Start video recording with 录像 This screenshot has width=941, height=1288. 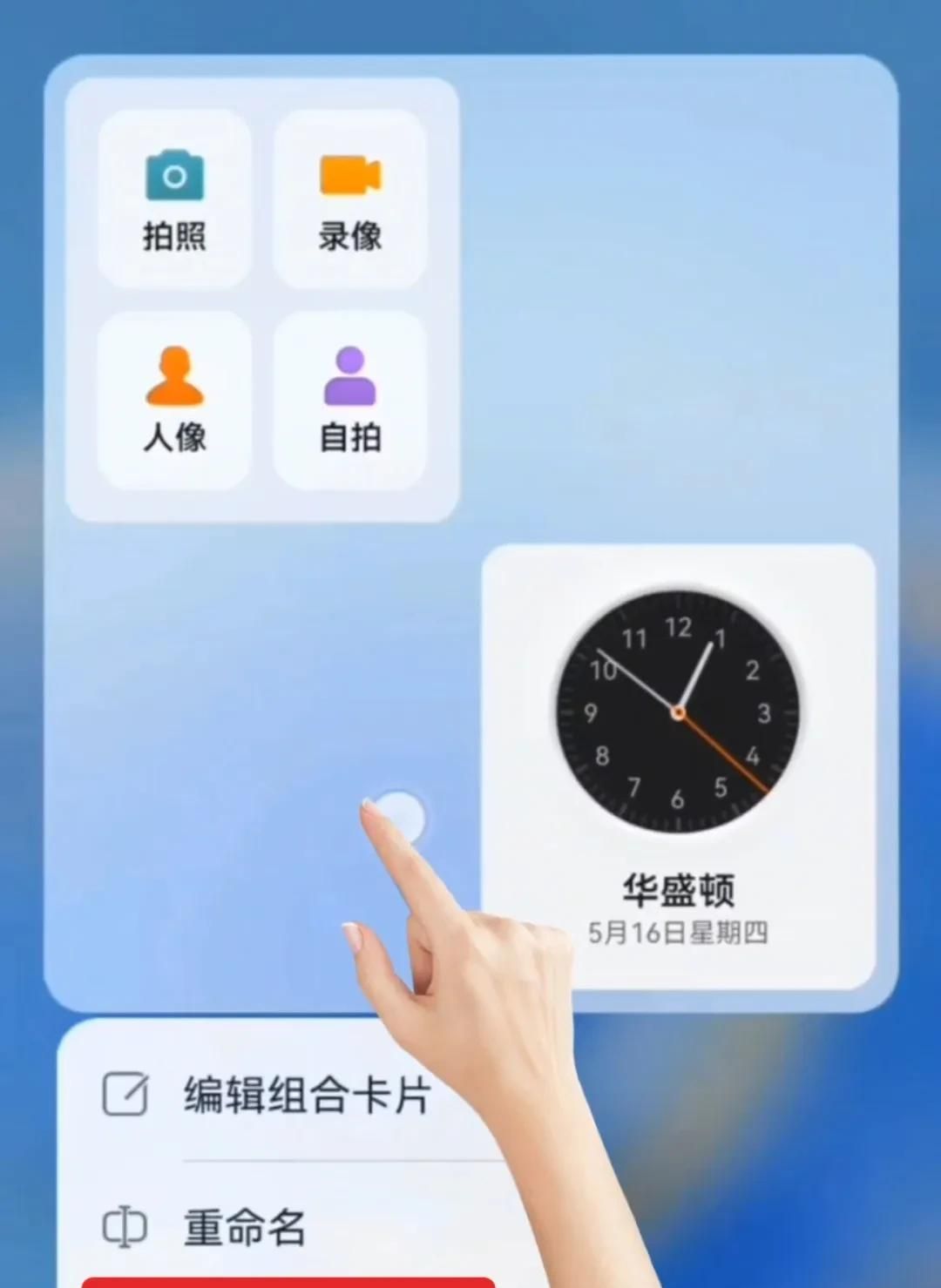349,199
